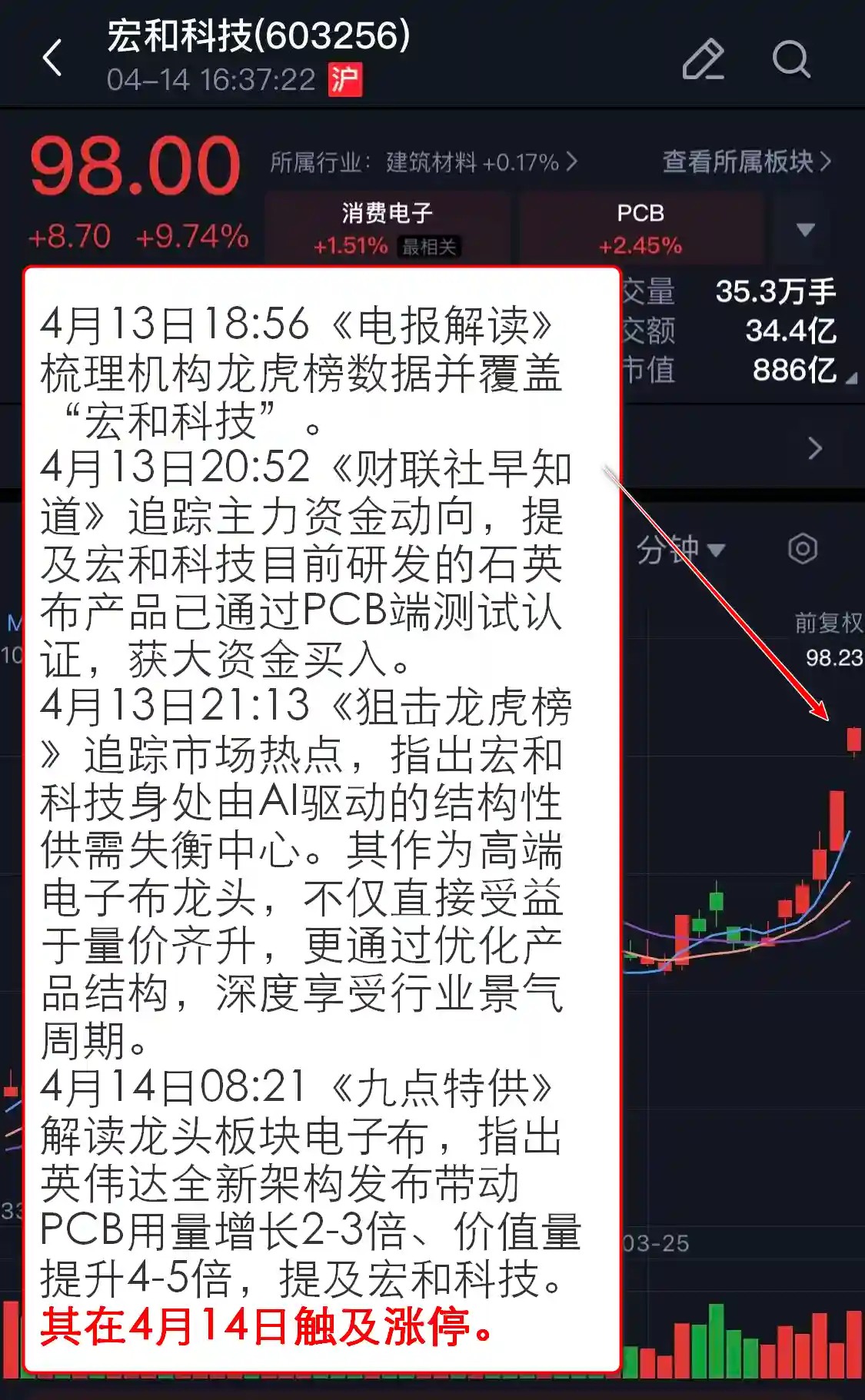Expand the concept tag list arrow
The width and height of the screenshot is (865, 1400).
[805, 228]
